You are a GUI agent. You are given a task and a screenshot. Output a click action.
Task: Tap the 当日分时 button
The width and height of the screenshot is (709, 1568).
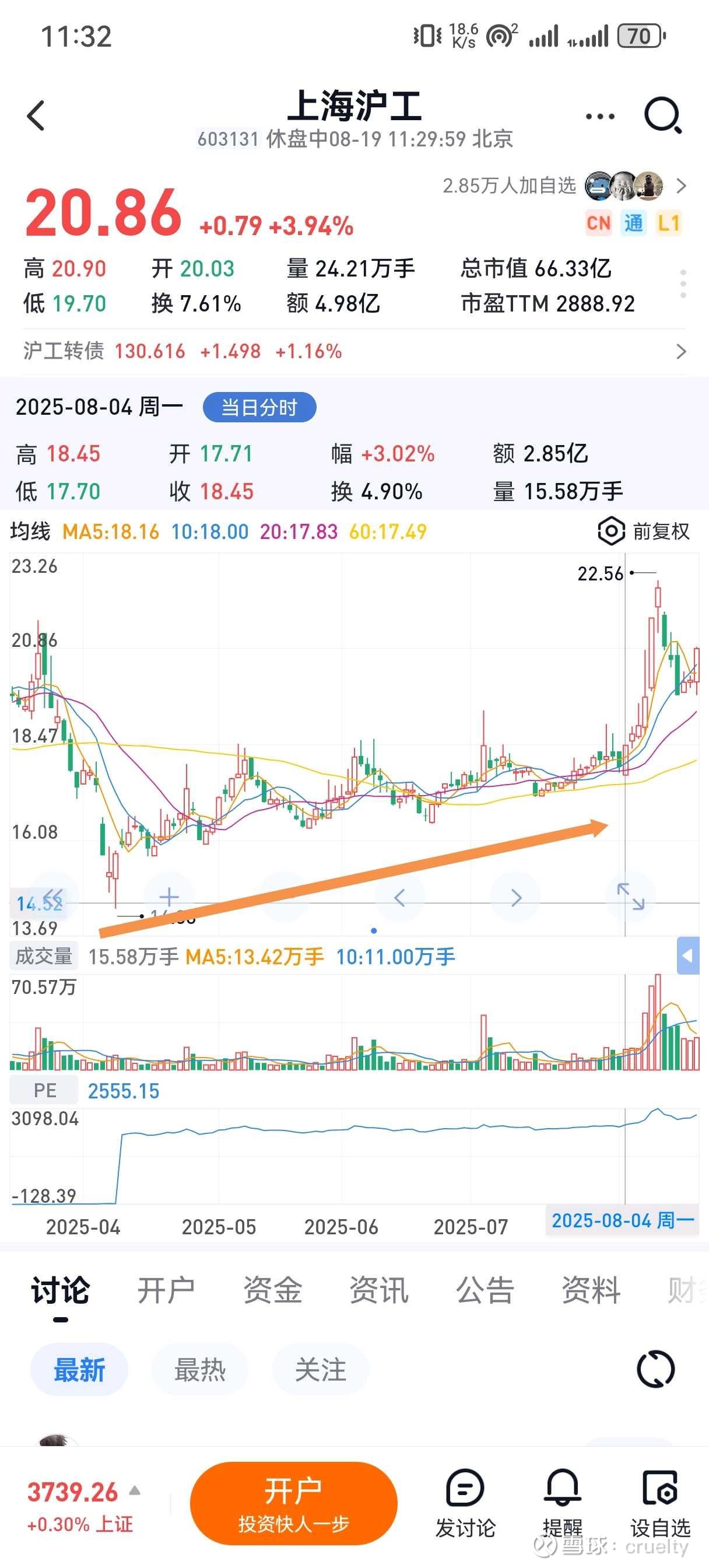point(259,407)
